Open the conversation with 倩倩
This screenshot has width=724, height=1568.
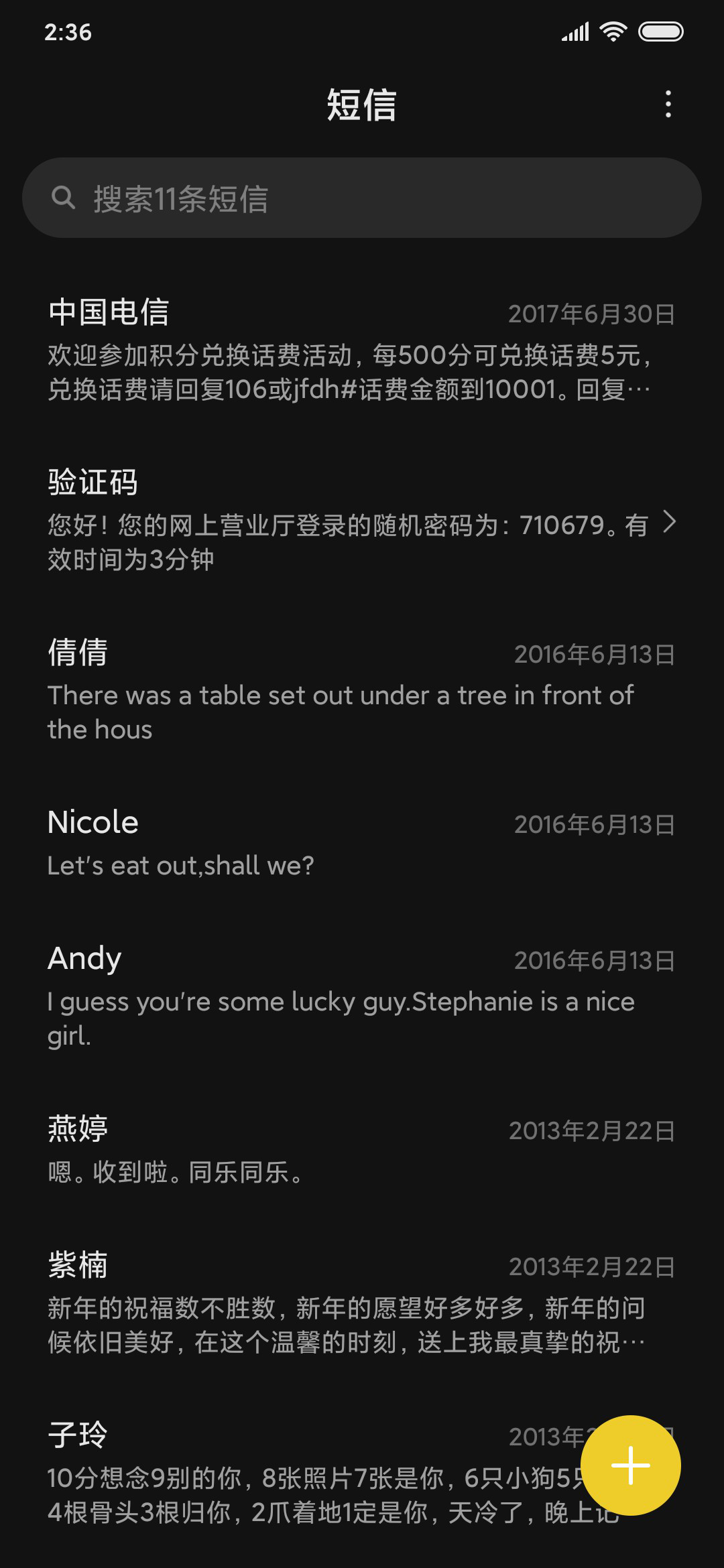(362, 691)
